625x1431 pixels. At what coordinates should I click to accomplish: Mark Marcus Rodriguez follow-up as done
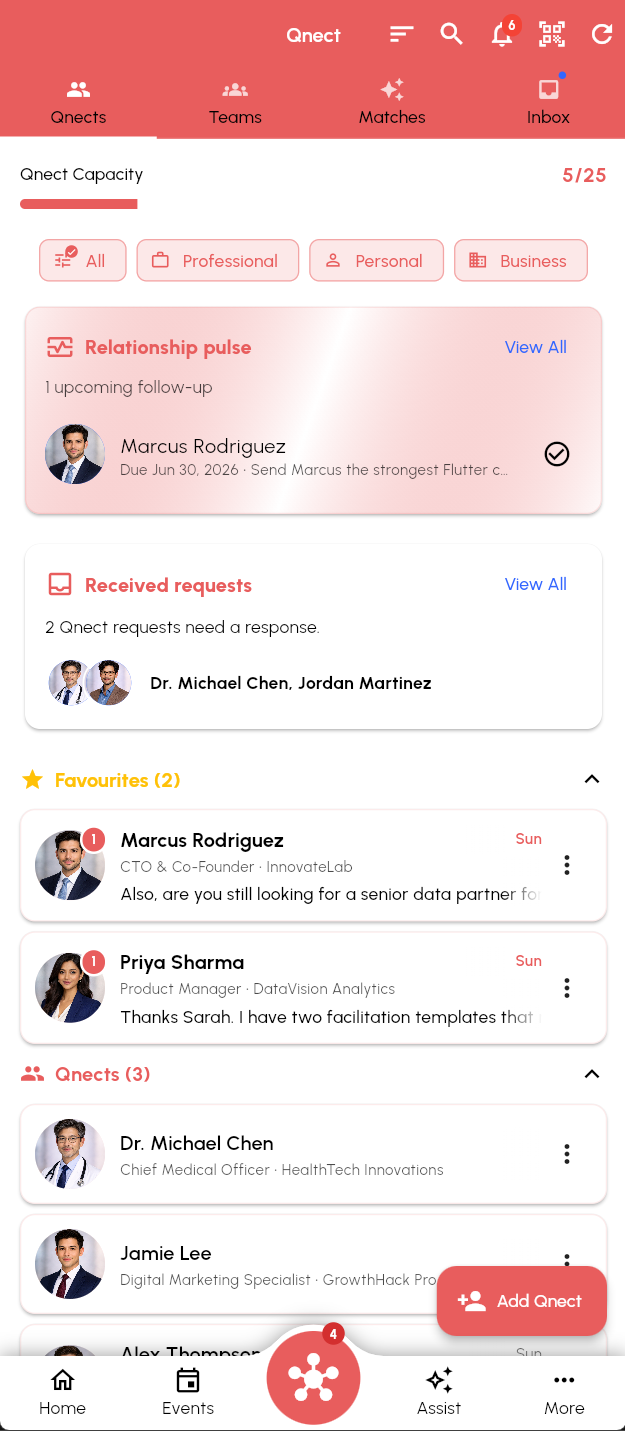click(557, 454)
